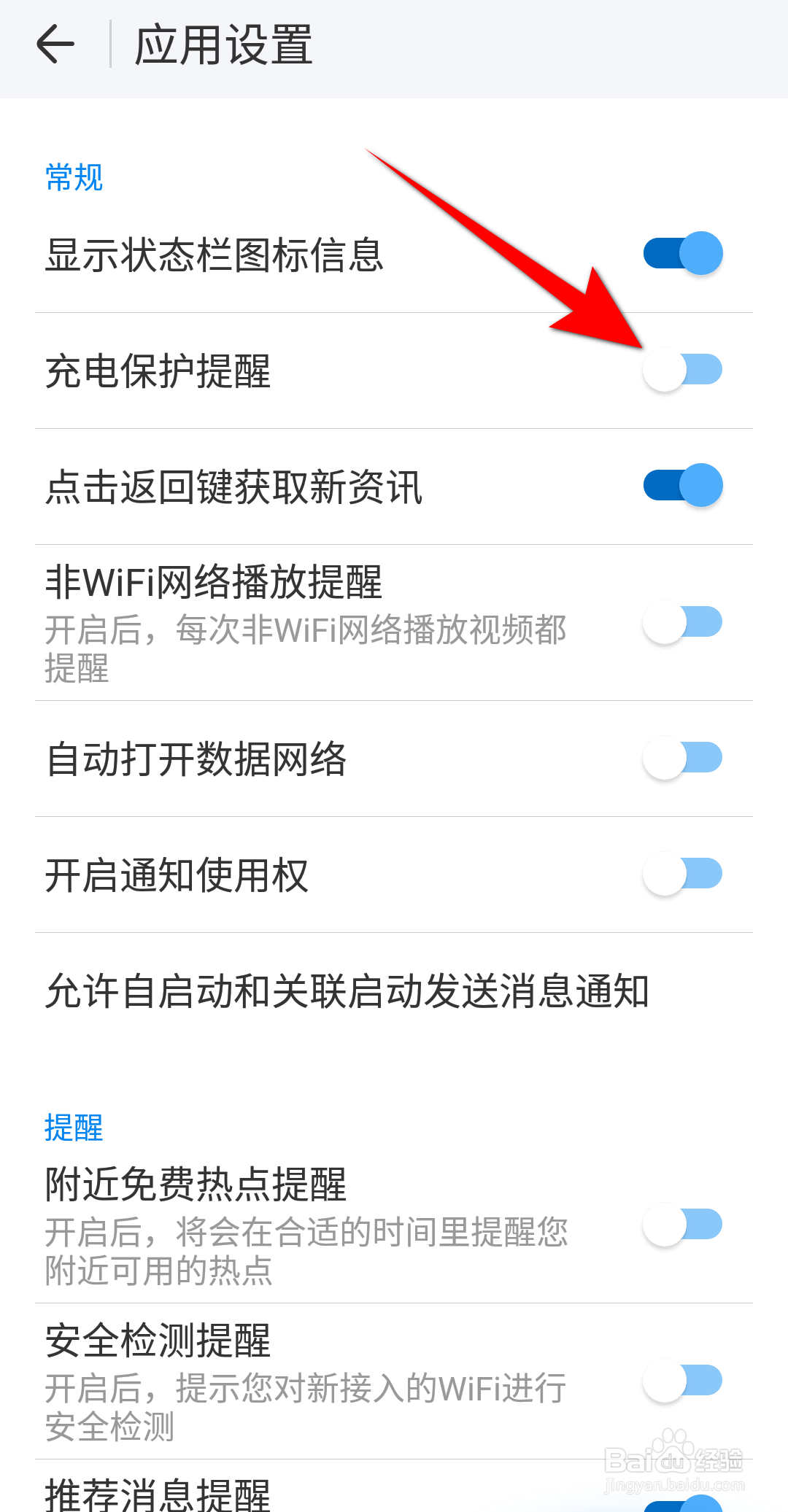Enable the 充电保护提醒 switch
The width and height of the screenshot is (788, 1512).
(x=684, y=370)
